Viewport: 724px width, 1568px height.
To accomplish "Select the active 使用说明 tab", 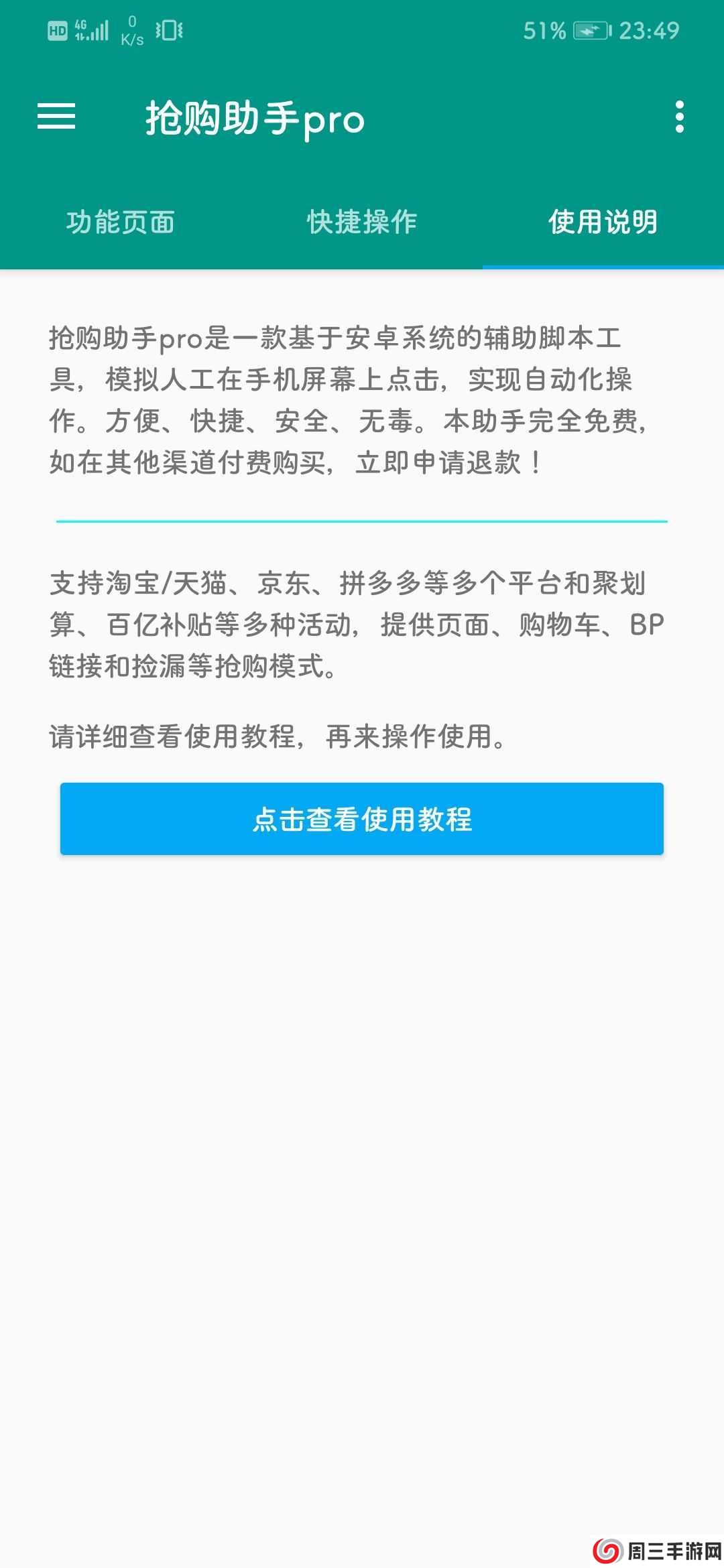I will click(x=603, y=222).
